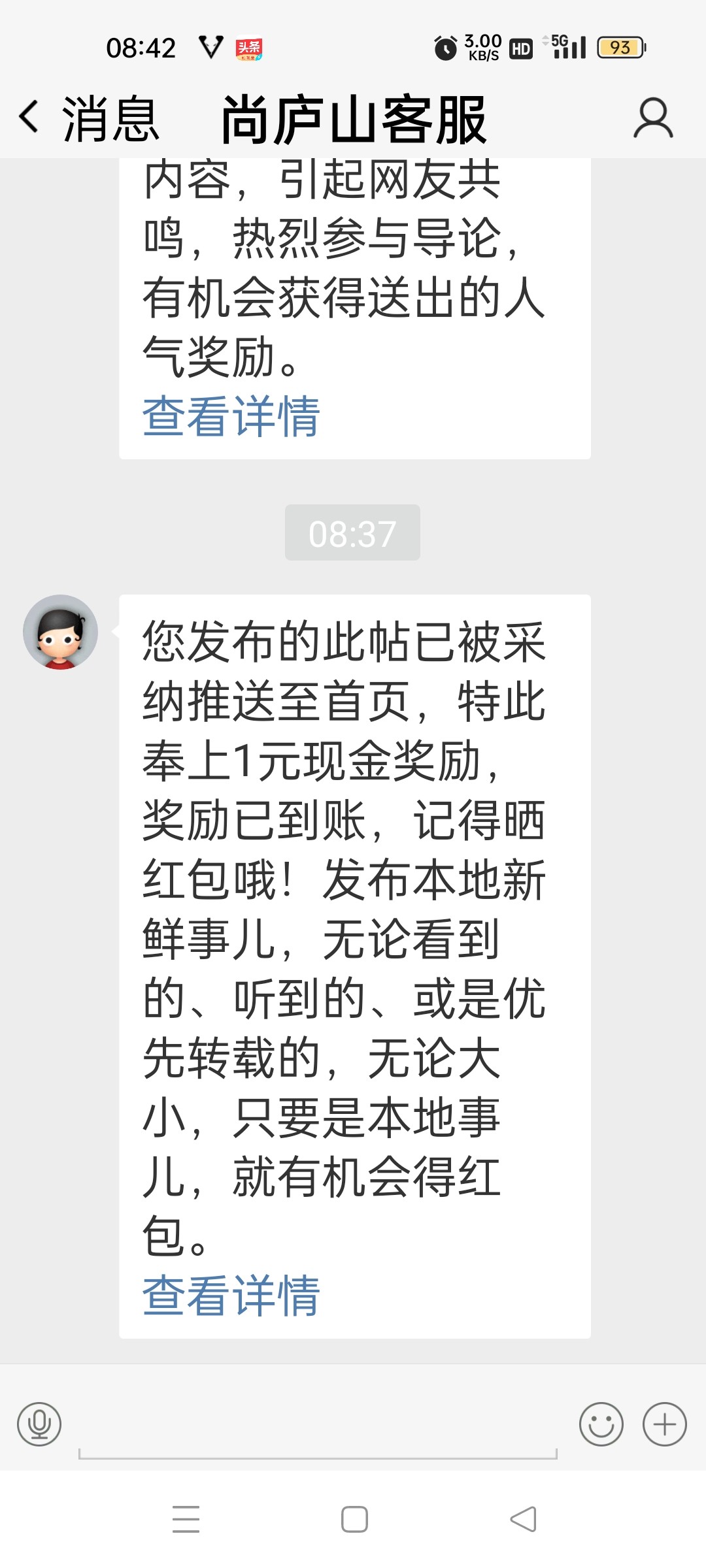Open 查看详情 under the 人气奖励 message
This screenshot has width=706, height=1568.
click(x=231, y=416)
